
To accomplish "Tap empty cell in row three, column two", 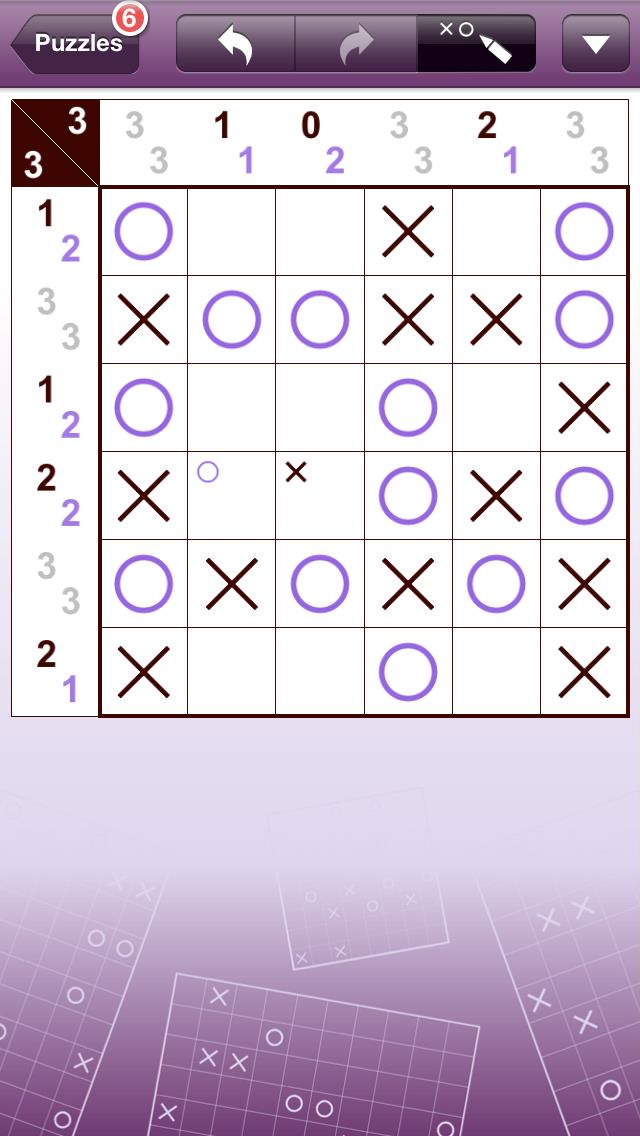I will click(x=232, y=408).
